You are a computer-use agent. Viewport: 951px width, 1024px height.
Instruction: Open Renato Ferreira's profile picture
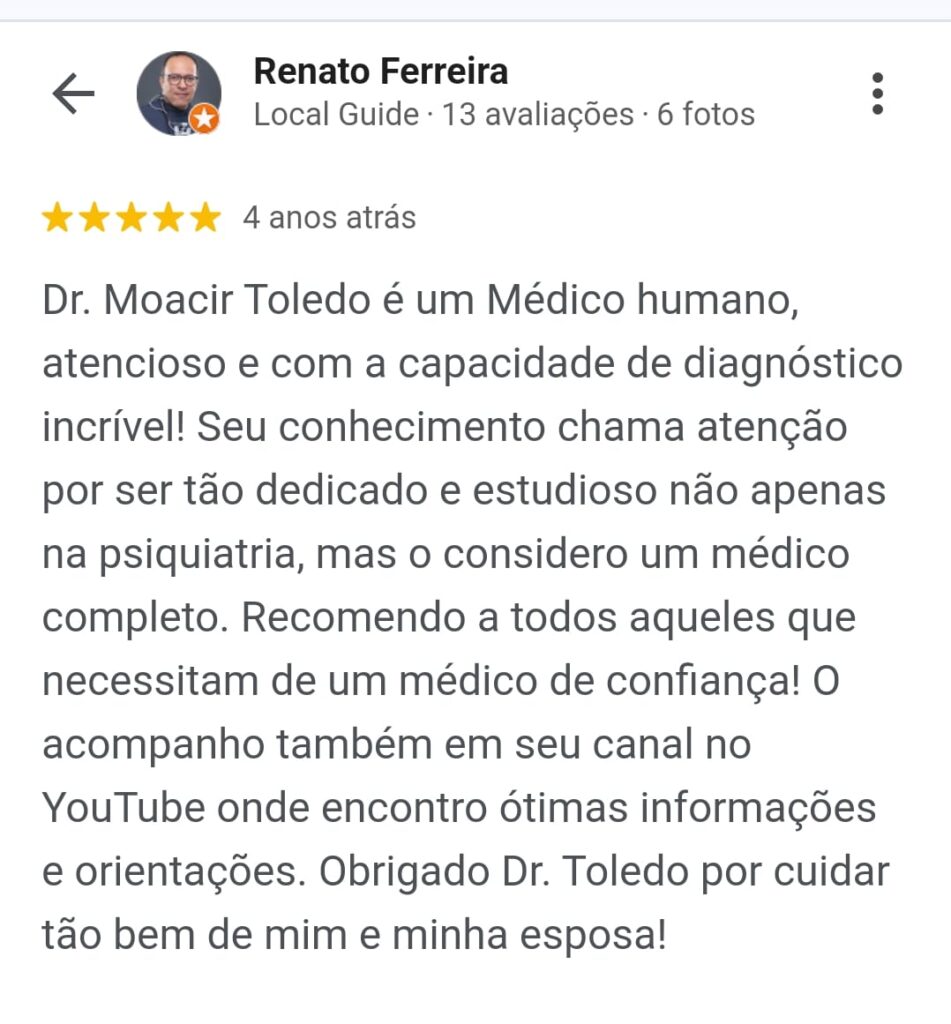[178, 93]
